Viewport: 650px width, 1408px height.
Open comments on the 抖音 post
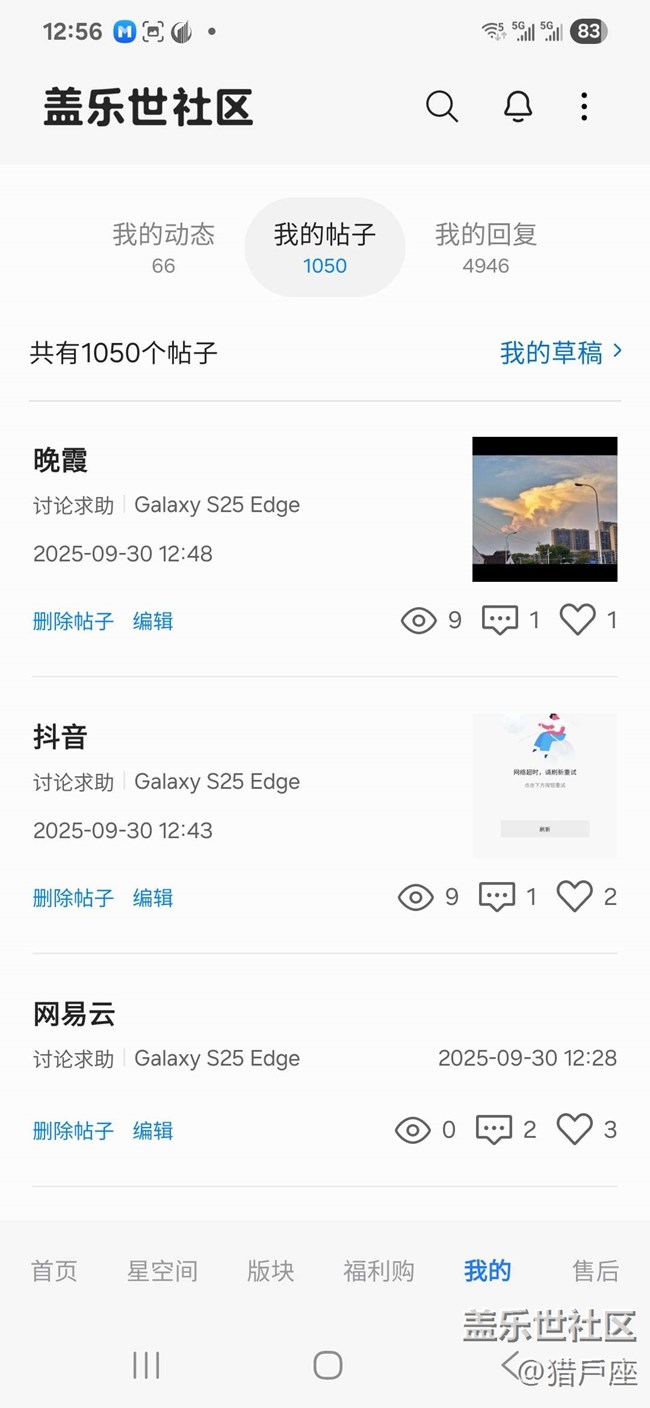pyautogui.click(x=497, y=897)
